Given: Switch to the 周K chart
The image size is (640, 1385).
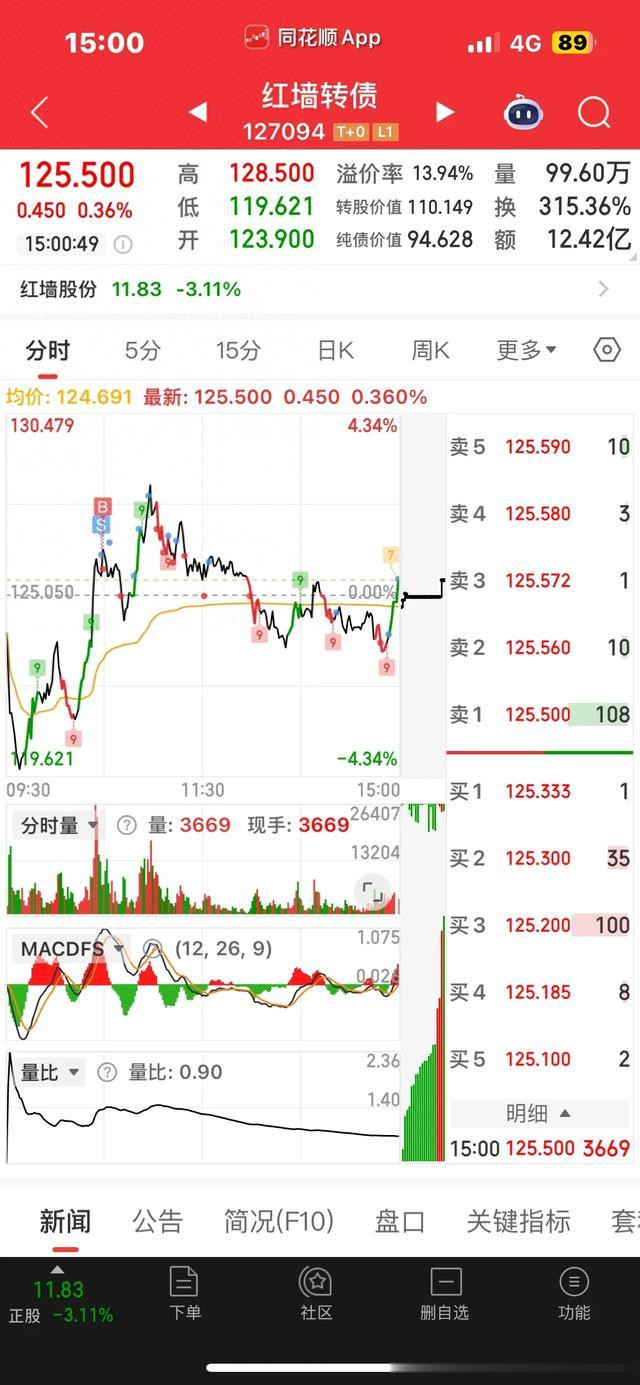Looking at the screenshot, I should [x=431, y=350].
